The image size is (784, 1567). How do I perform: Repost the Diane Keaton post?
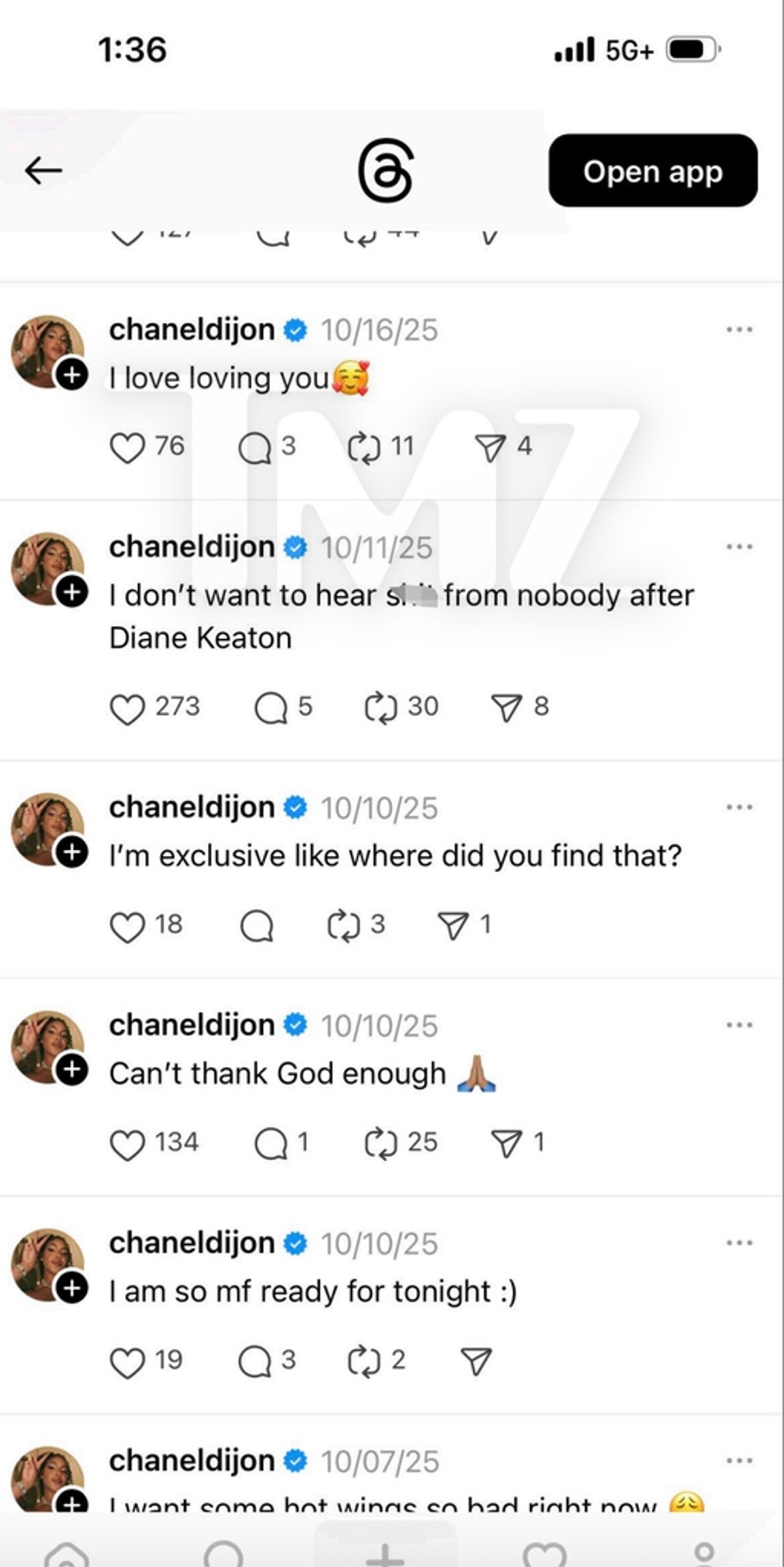click(x=380, y=708)
